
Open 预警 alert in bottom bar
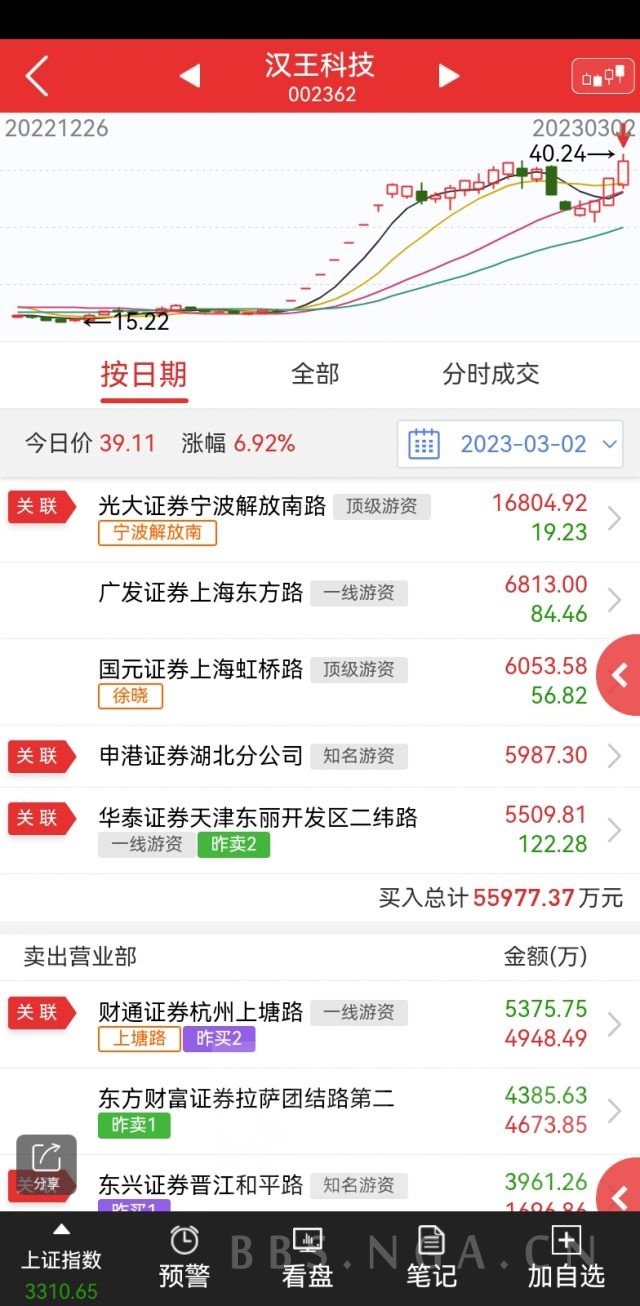coord(184,1257)
